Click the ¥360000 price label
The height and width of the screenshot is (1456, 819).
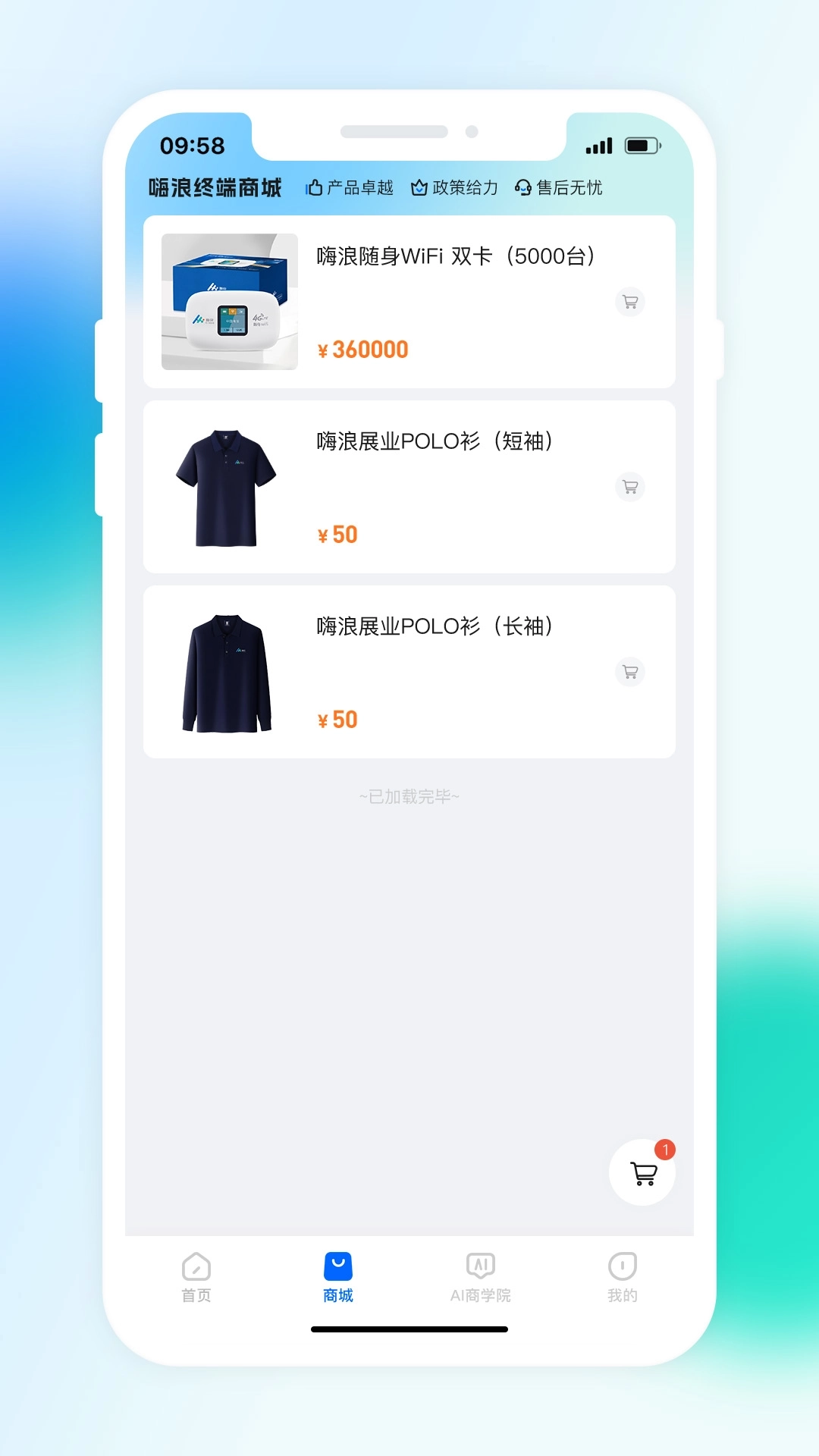click(362, 349)
